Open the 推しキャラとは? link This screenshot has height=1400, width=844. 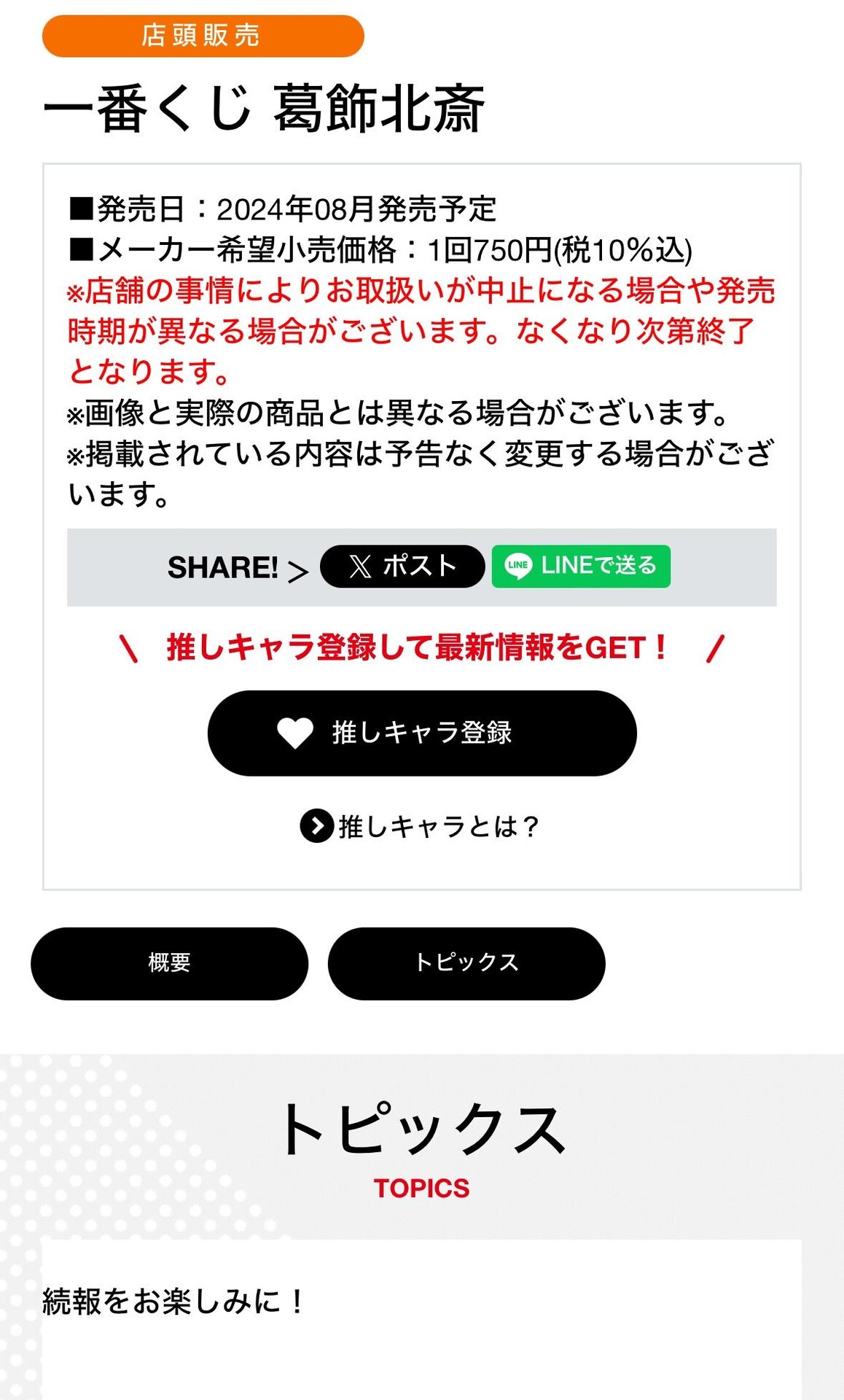[x=420, y=826]
